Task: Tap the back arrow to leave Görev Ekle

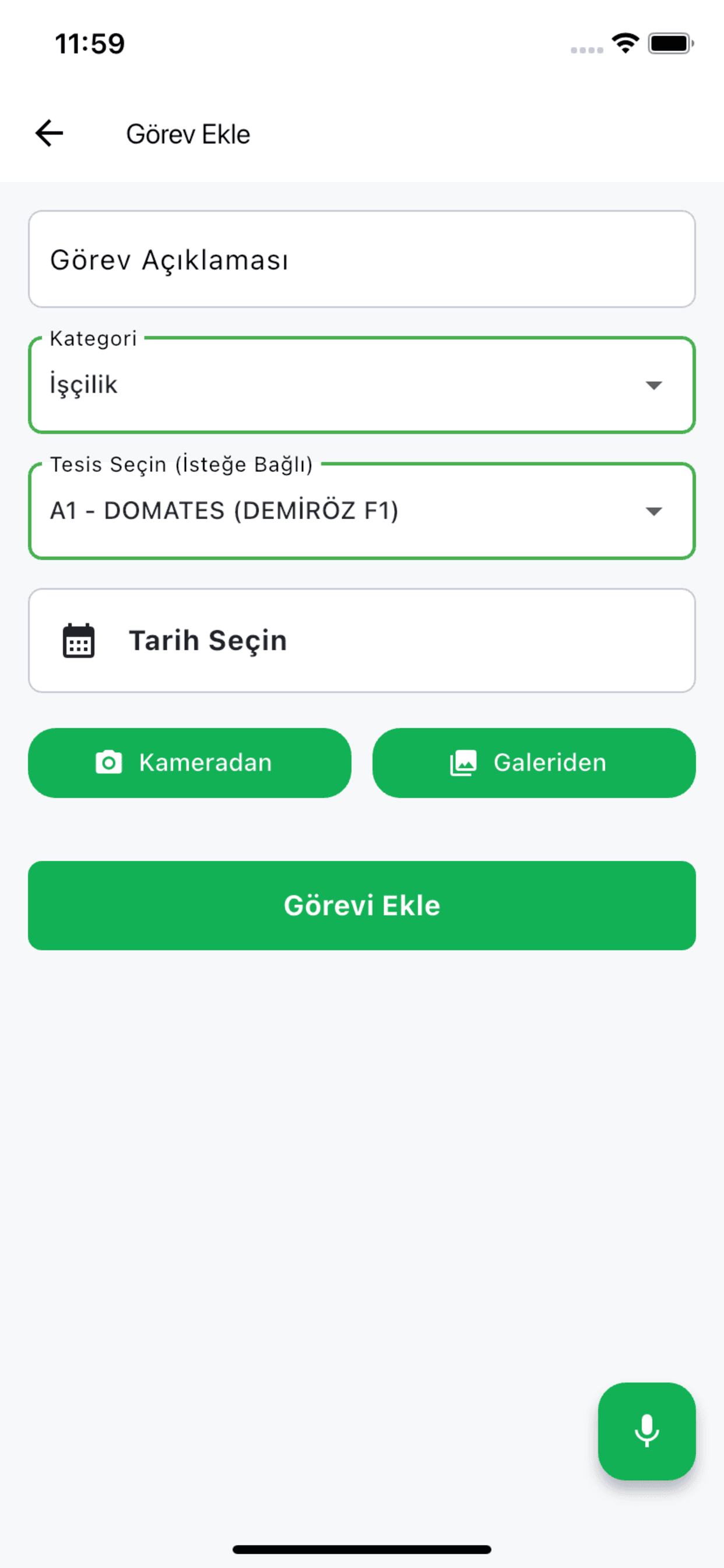Action: (x=48, y=134)
